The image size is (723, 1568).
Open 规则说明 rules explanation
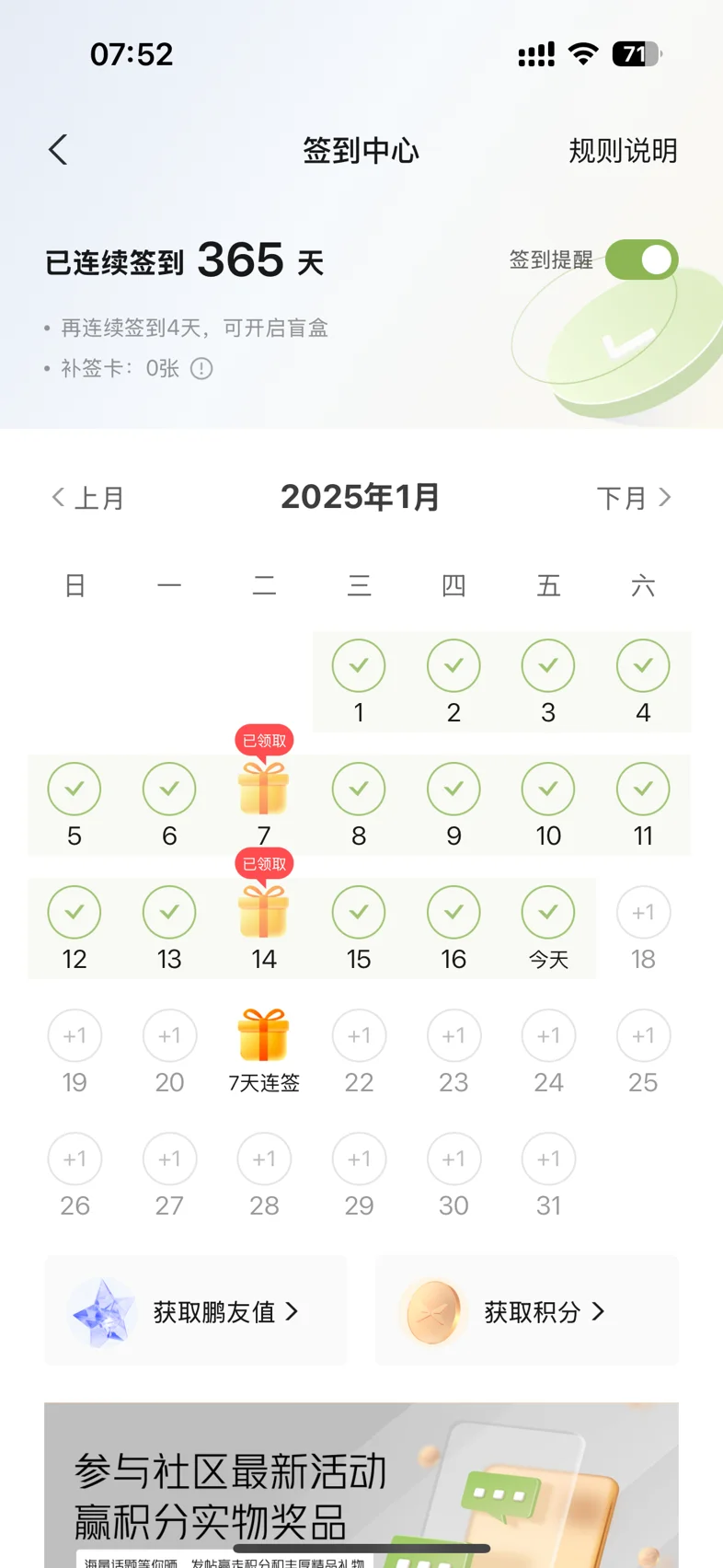[x=623, y=151]
